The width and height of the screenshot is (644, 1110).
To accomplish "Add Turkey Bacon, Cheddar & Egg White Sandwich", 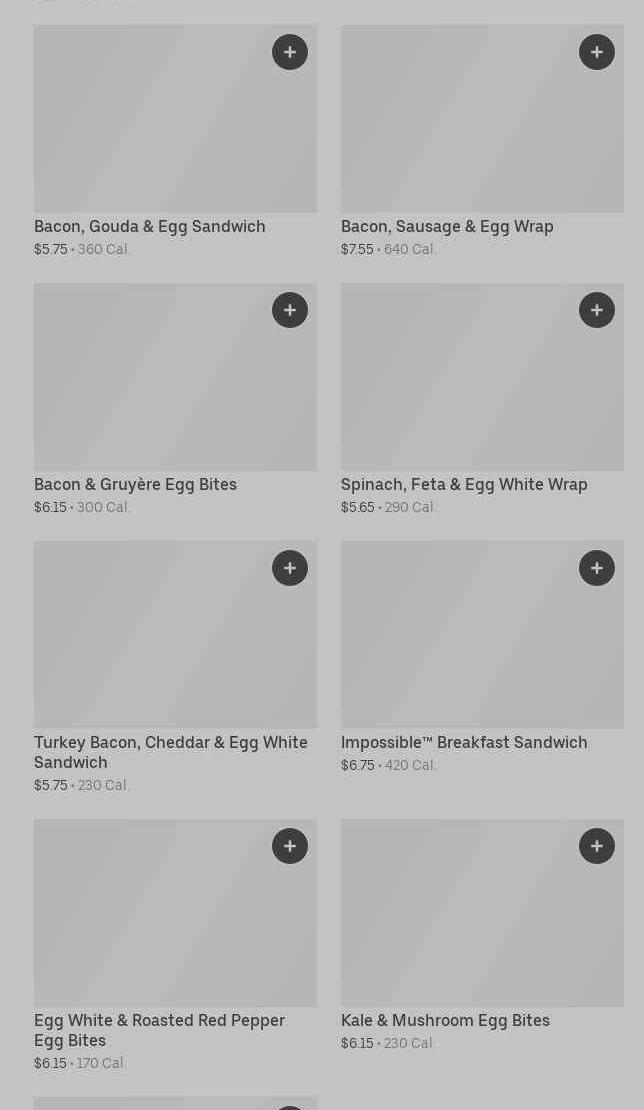I will (x=290, y=568).
